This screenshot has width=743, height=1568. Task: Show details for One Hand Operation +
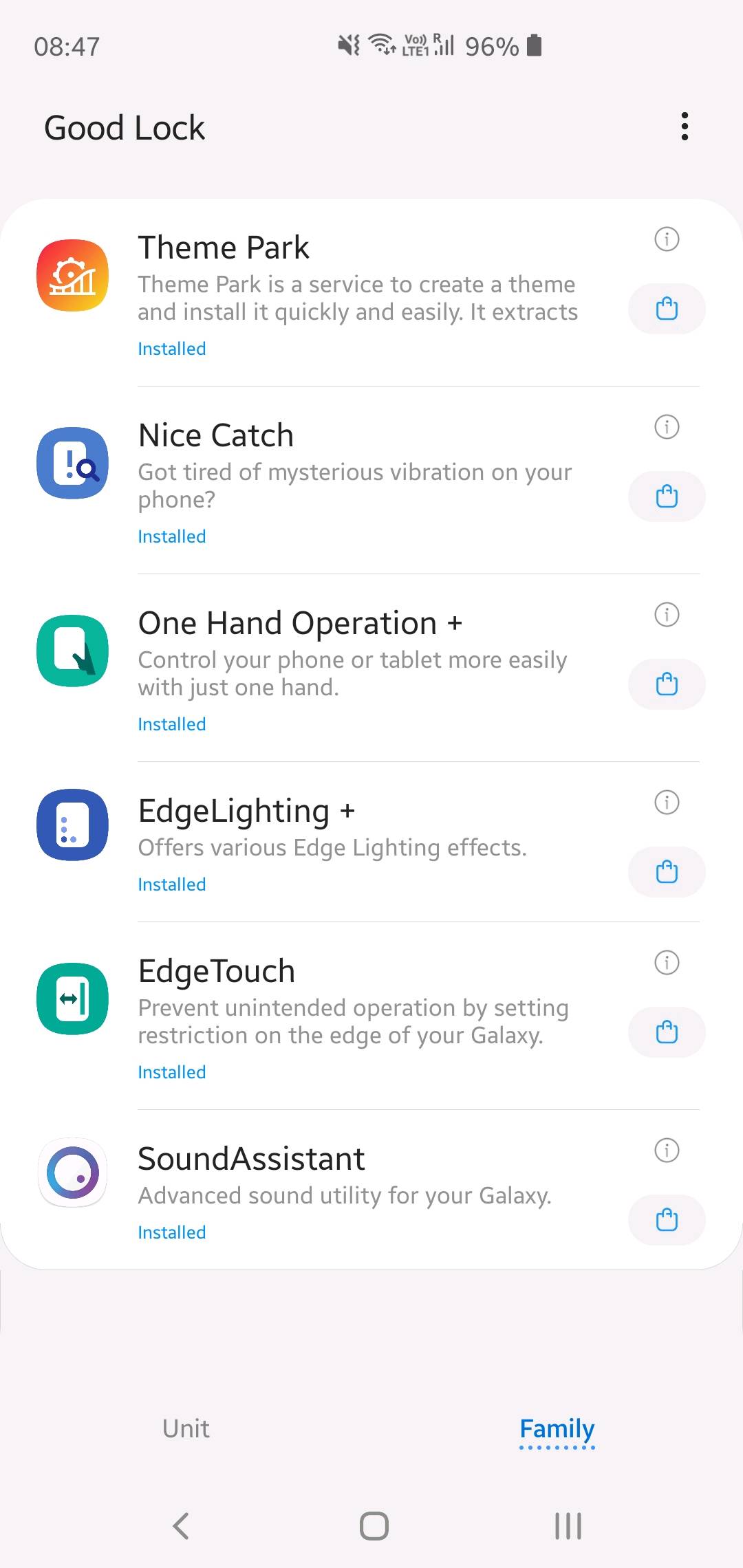pos(666,616)
